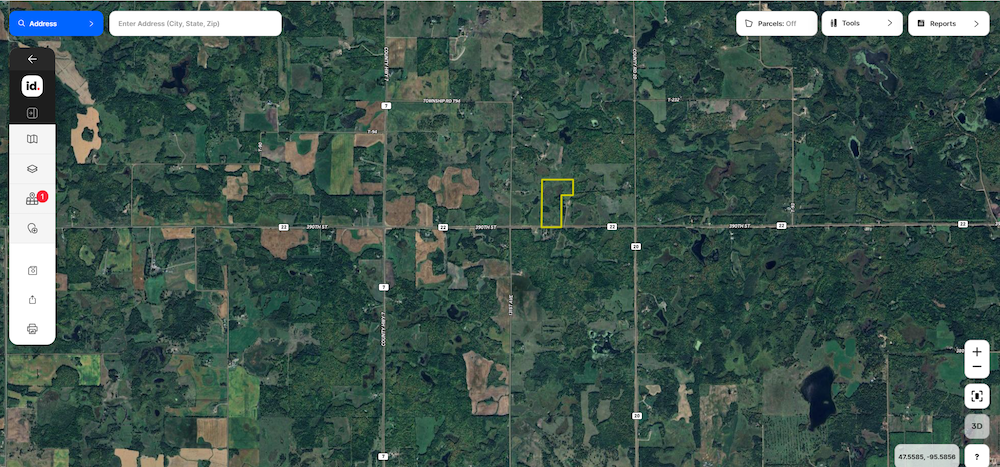Print the map with the printer icon
The image size is (1000, 467).
(x=32, y=328)
